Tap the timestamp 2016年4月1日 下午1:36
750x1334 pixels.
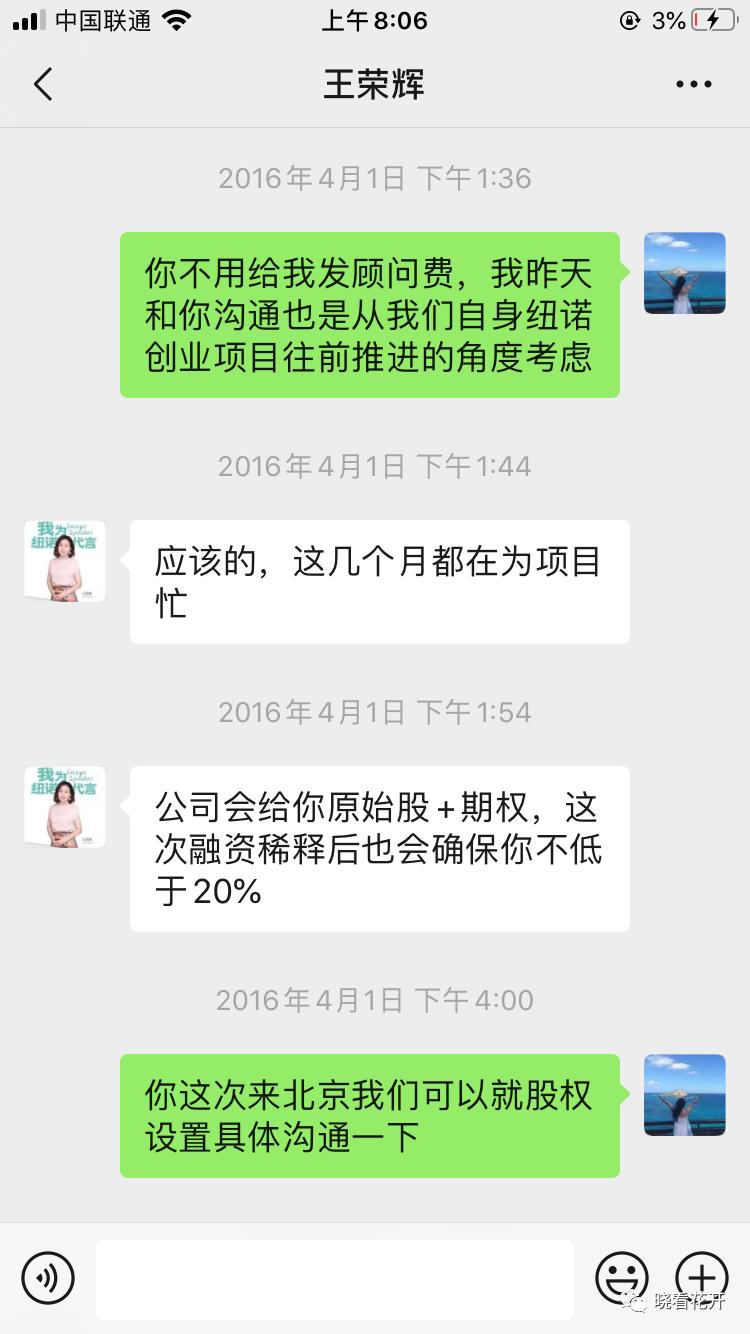[374, 177]
